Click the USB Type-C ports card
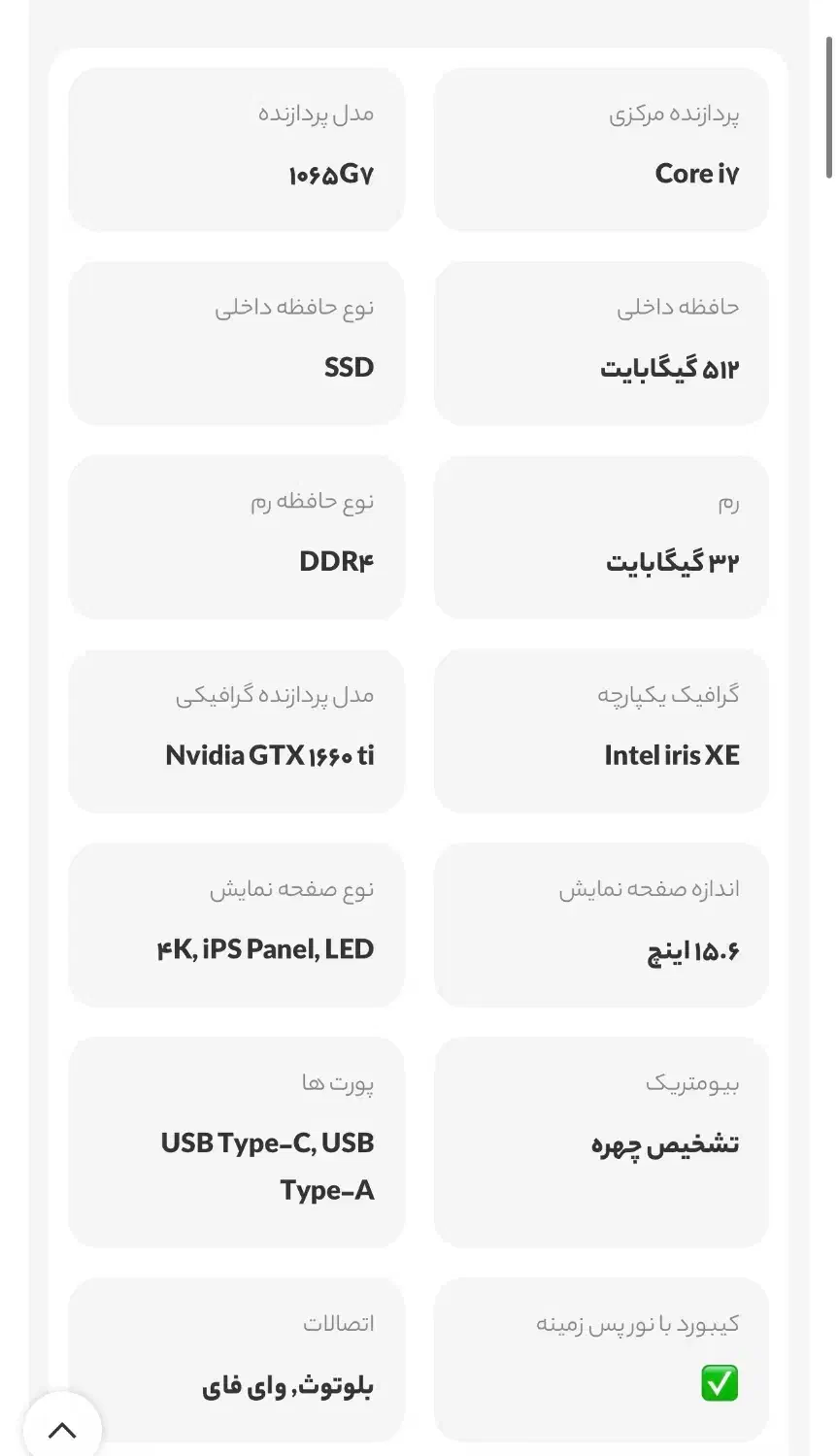 click(x=236, y=1142)
